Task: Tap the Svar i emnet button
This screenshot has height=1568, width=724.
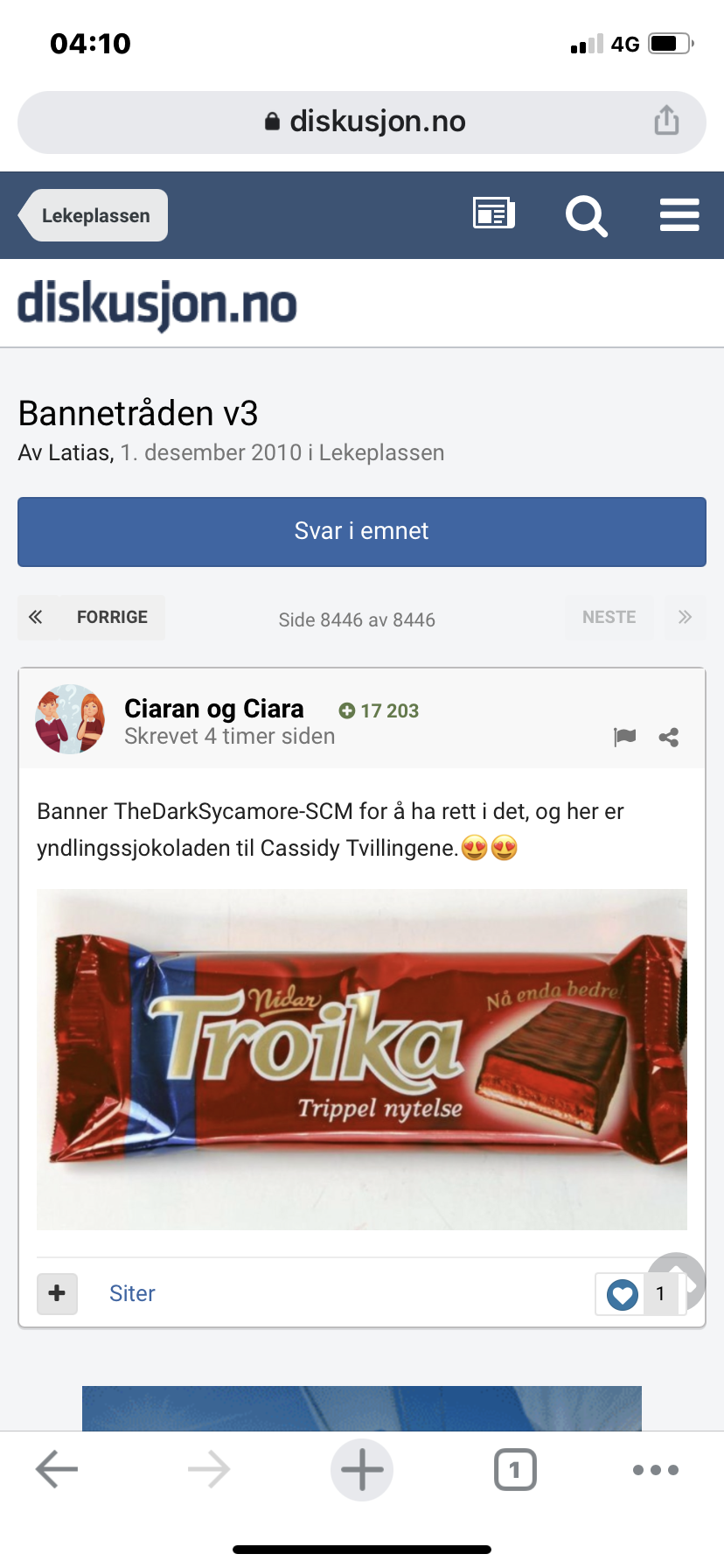Action: click(362, 531)
